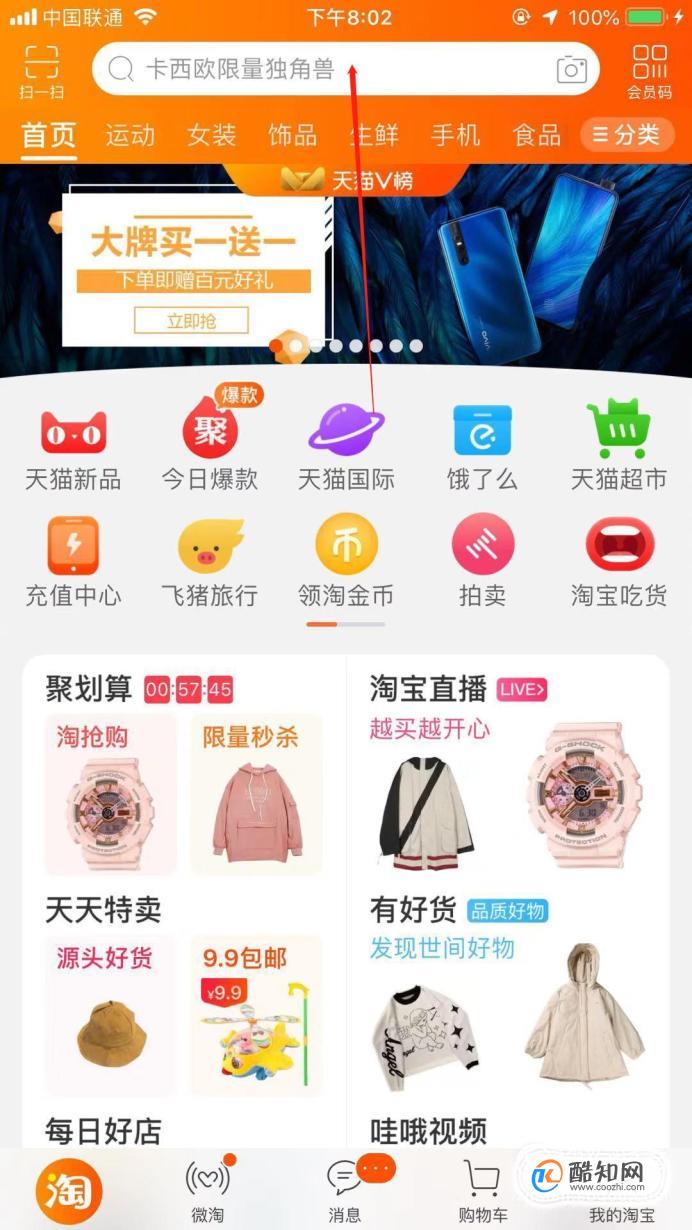The image size is (692, 1230).
Task: Open camera image search in search bar
Action: (571, 69)
